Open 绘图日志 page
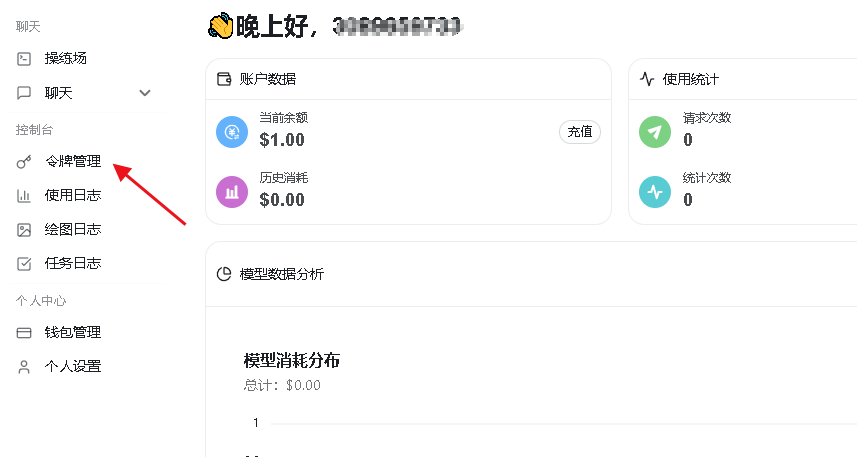The image size is (857, 457). tap(72, 229)
